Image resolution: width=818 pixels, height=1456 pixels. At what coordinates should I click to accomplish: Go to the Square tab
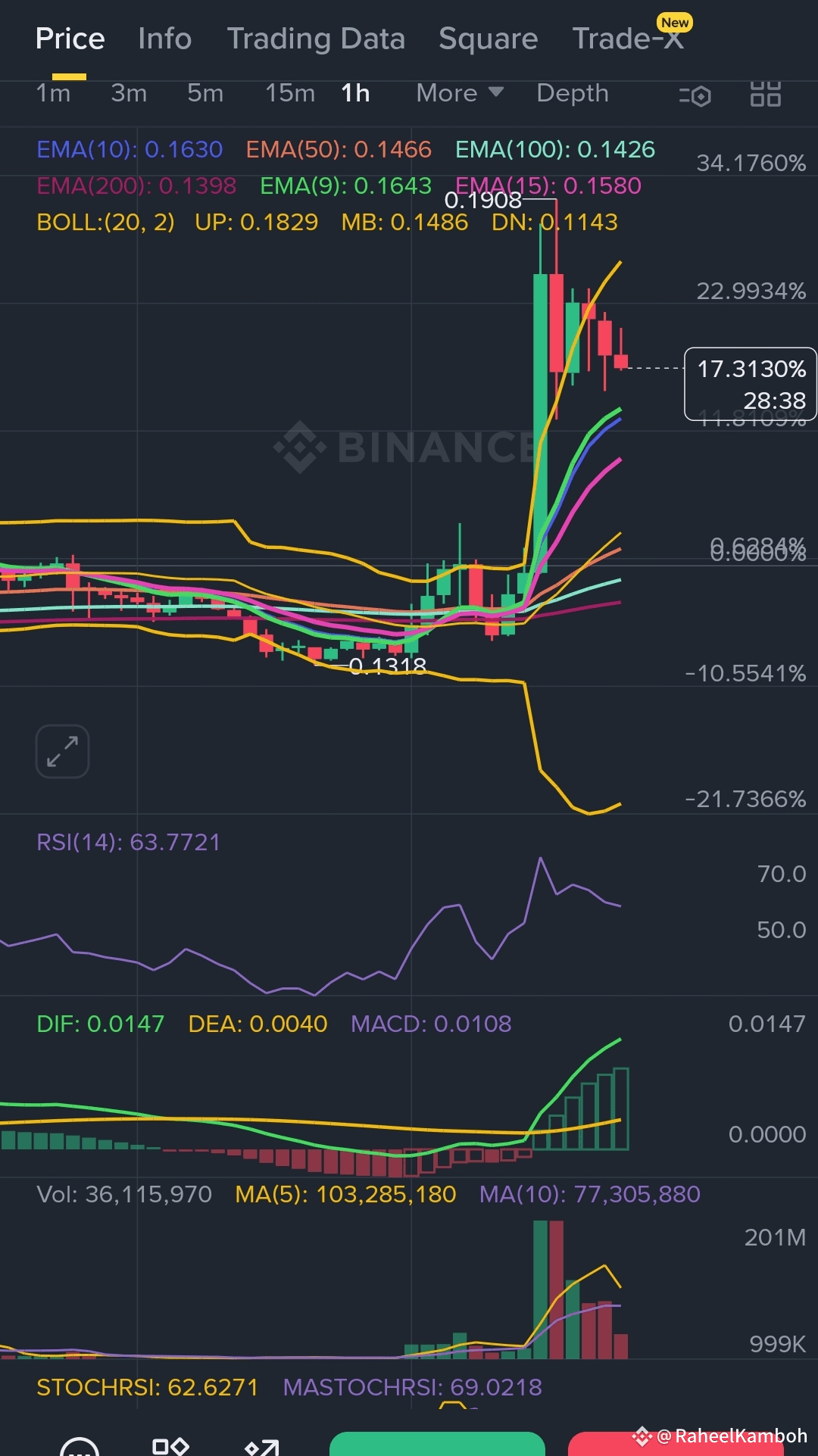(488, 39)
